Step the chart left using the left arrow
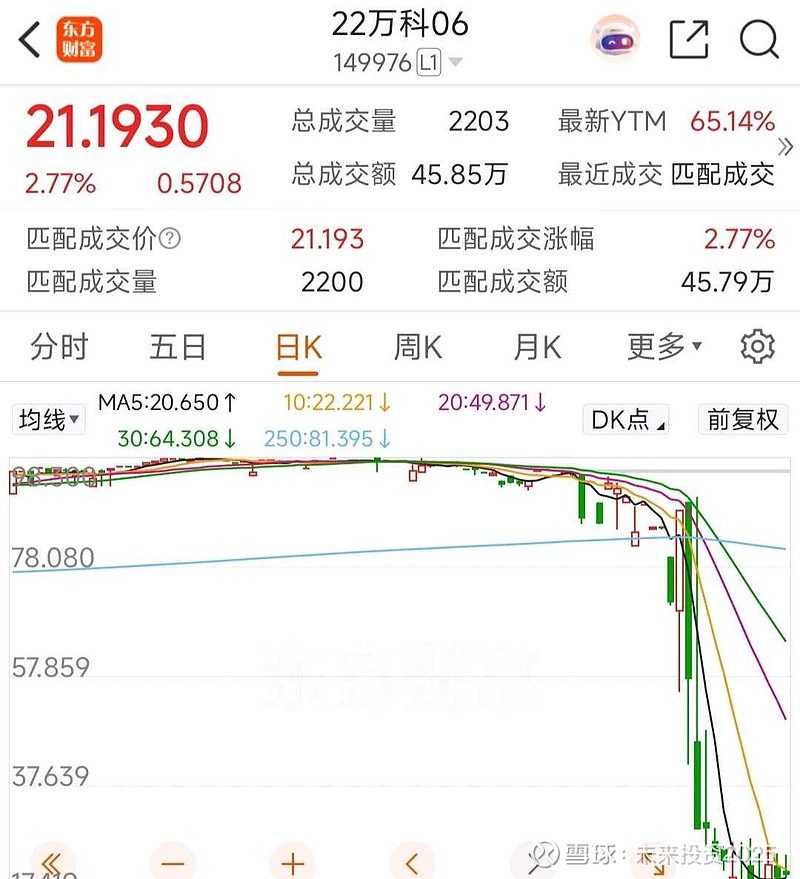This screenshot has height=879, width=800. [x=409, y=861]
